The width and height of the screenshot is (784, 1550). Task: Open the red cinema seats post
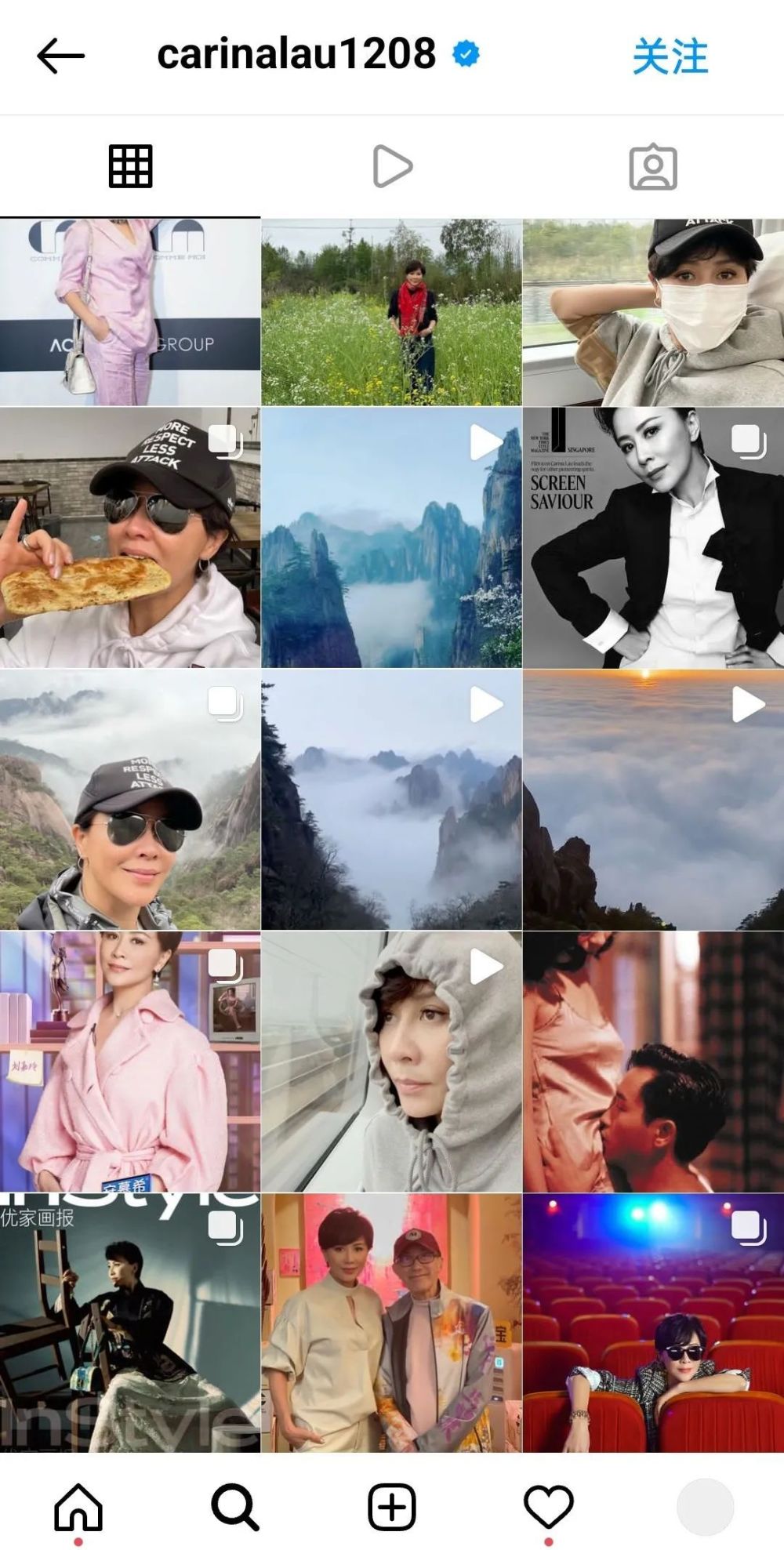653,1323
